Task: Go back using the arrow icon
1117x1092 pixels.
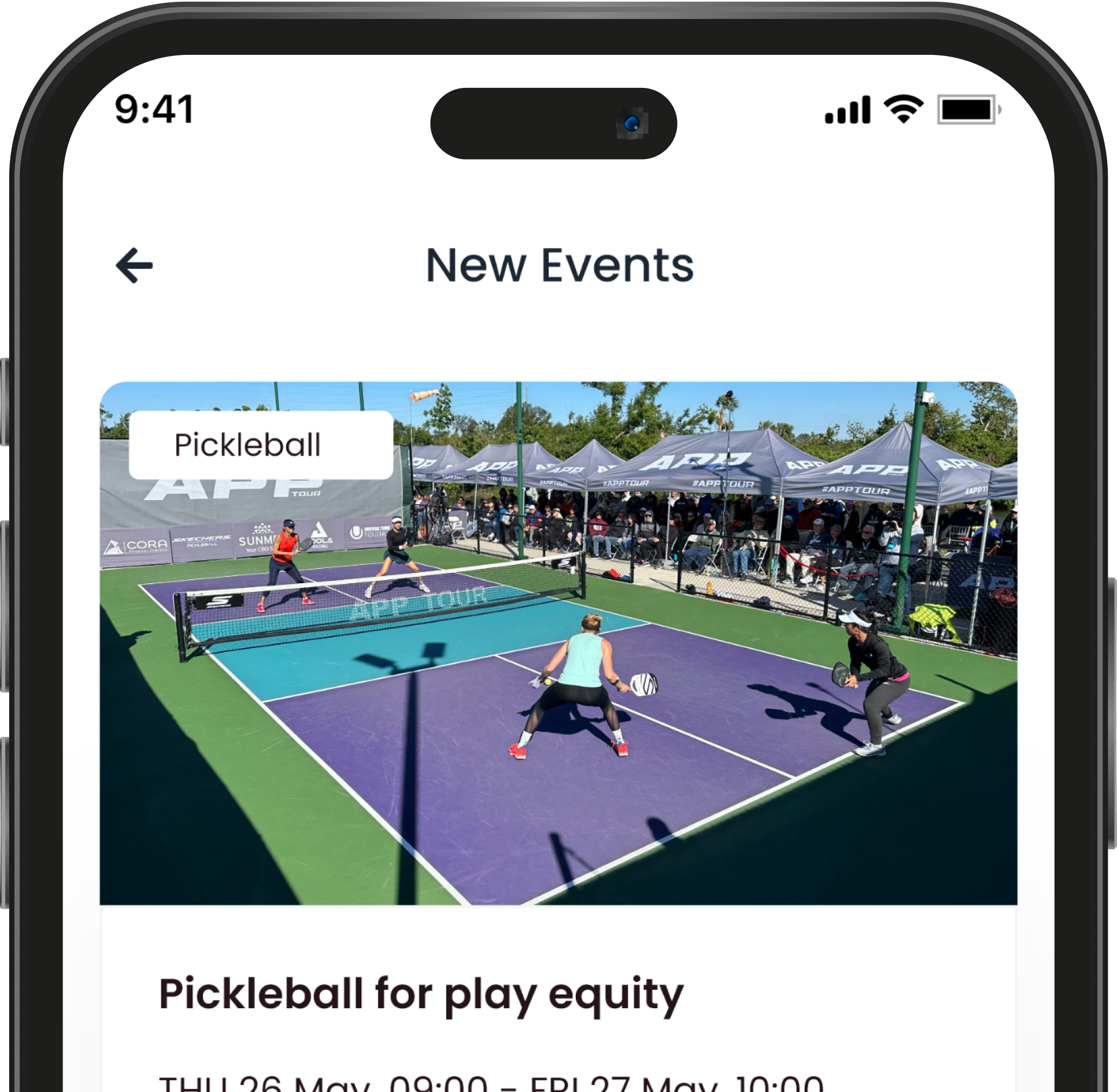Action: 134,266
